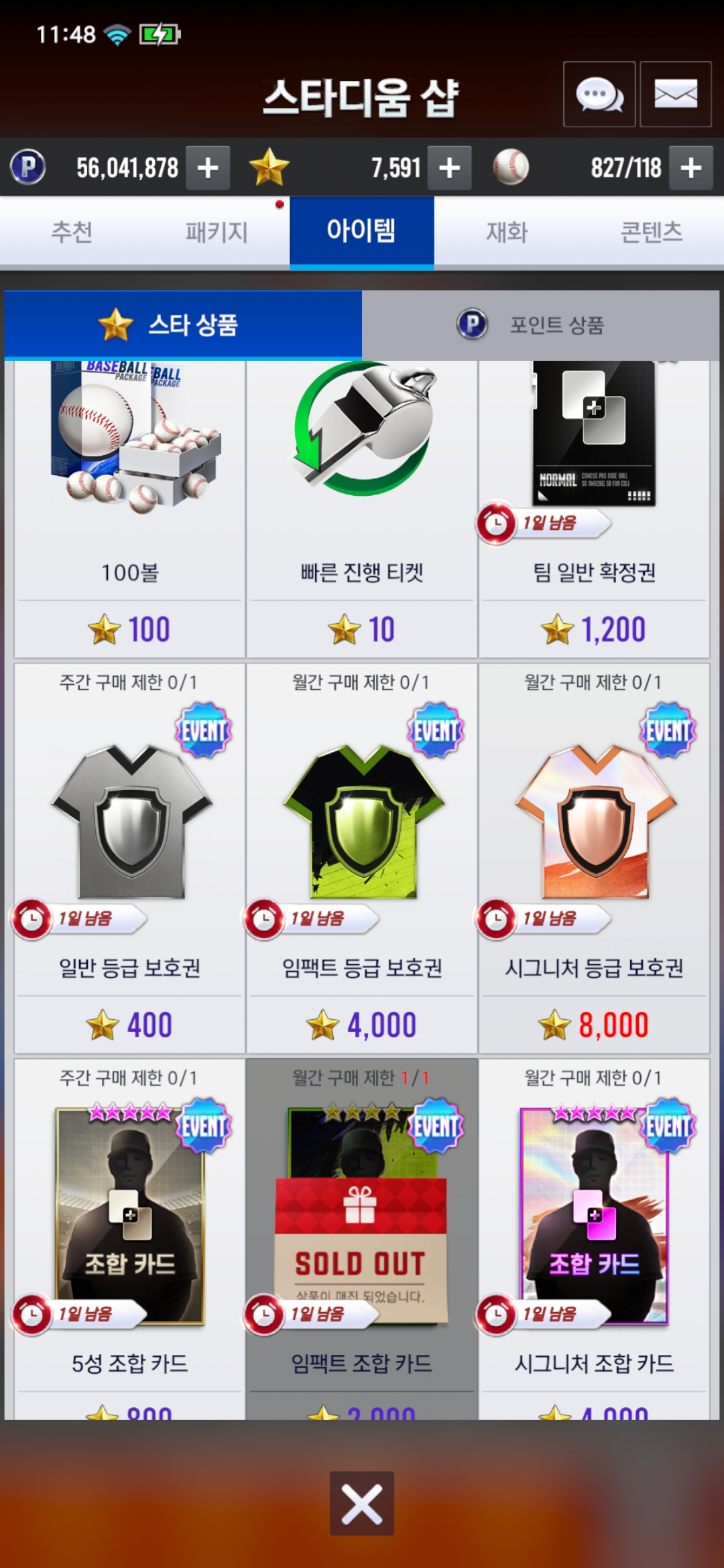Switch to 포인트 상품 section
The width and height of the screenshot is (724, 1568).
click(540, 325)
